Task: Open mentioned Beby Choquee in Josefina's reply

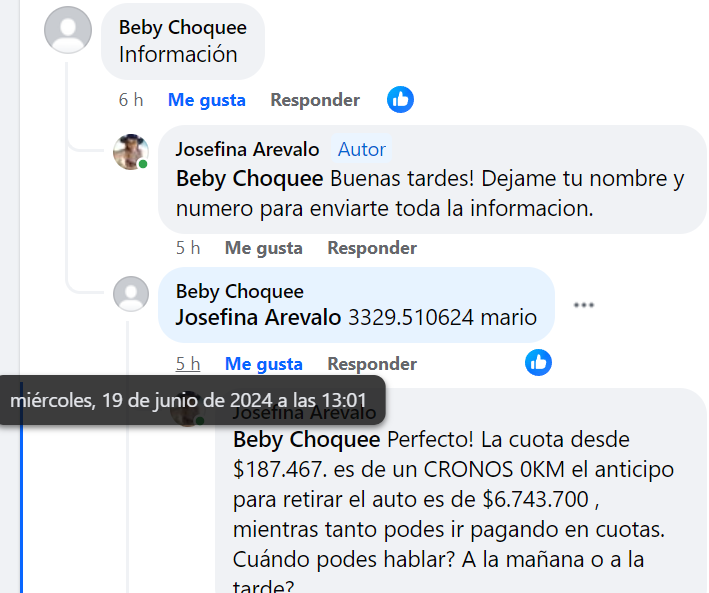Action: [249, 179]
